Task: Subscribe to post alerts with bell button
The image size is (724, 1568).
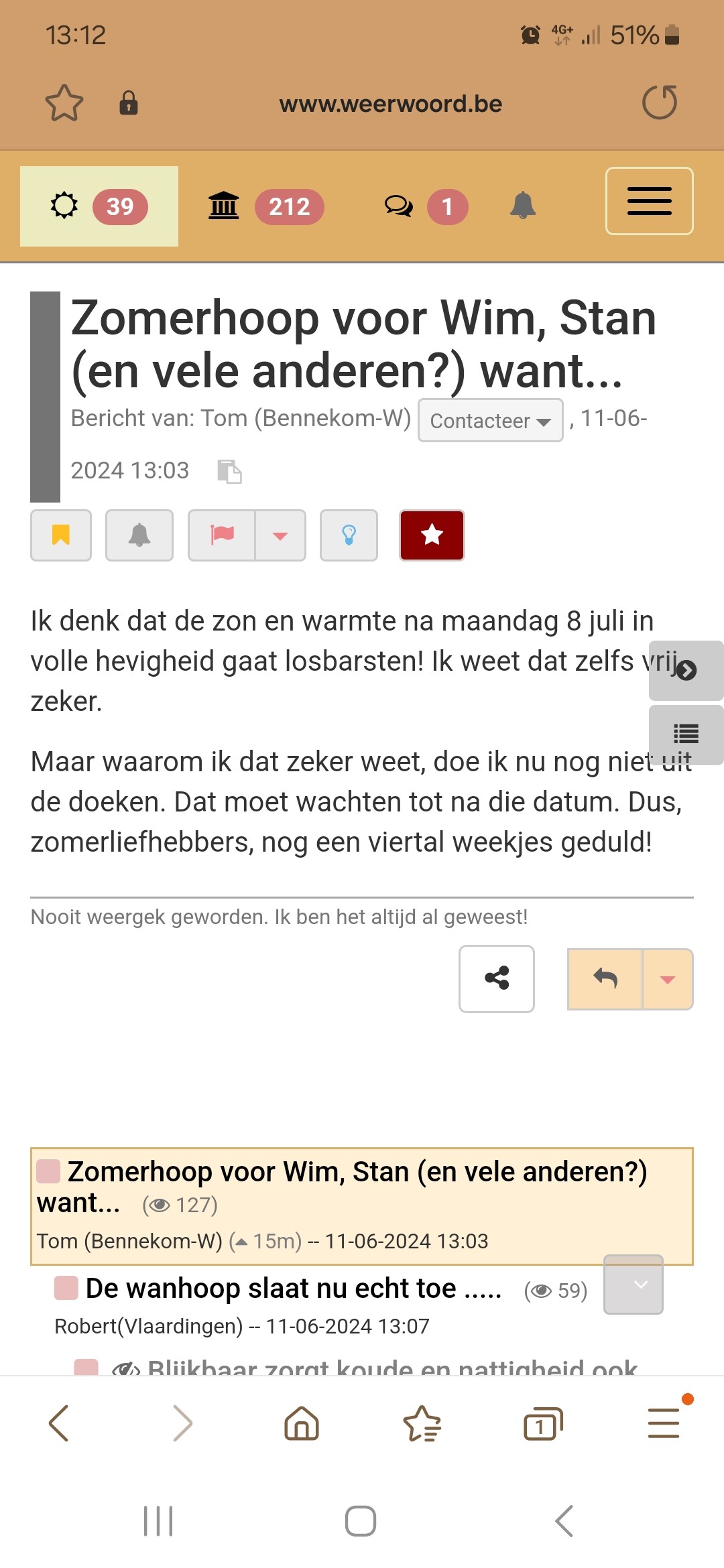Action: coord(139,535)
